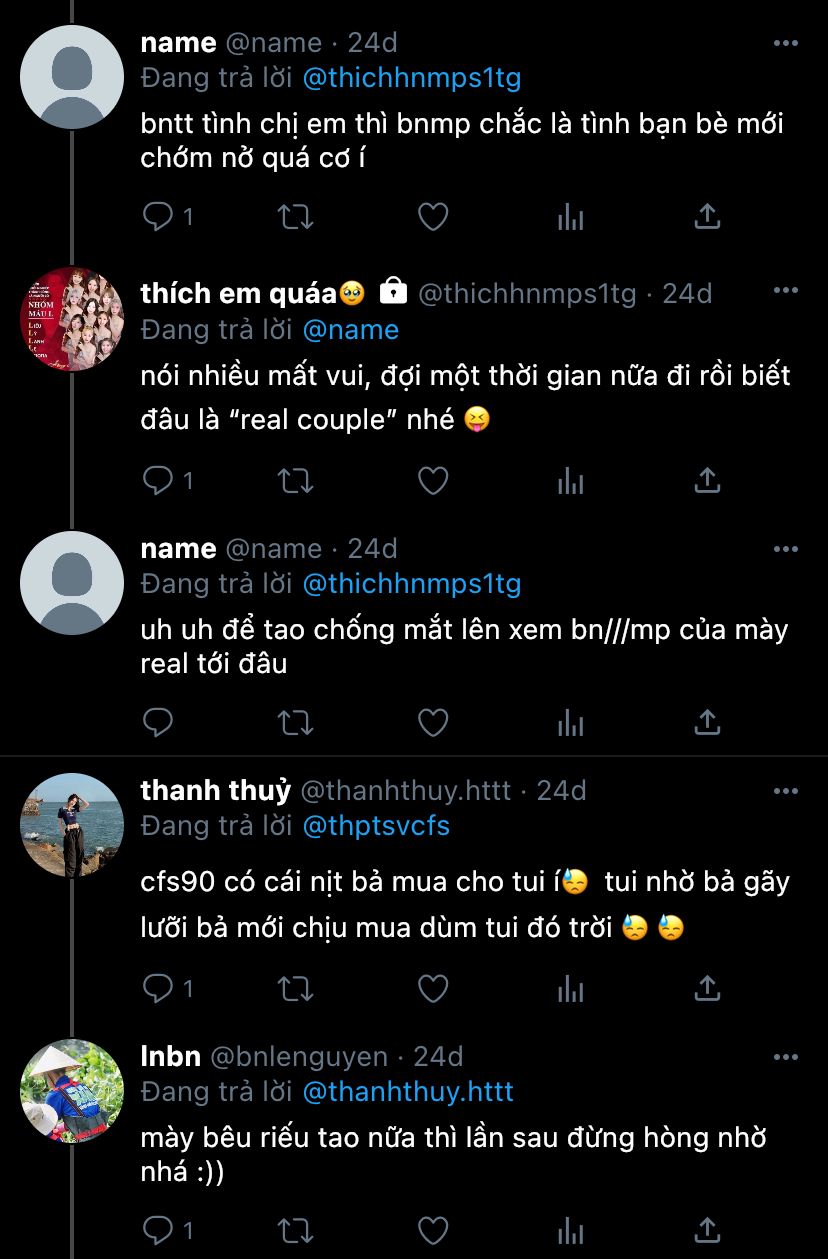Retweet thanh thuỷ's cfs90 tweet

point(295,989)
